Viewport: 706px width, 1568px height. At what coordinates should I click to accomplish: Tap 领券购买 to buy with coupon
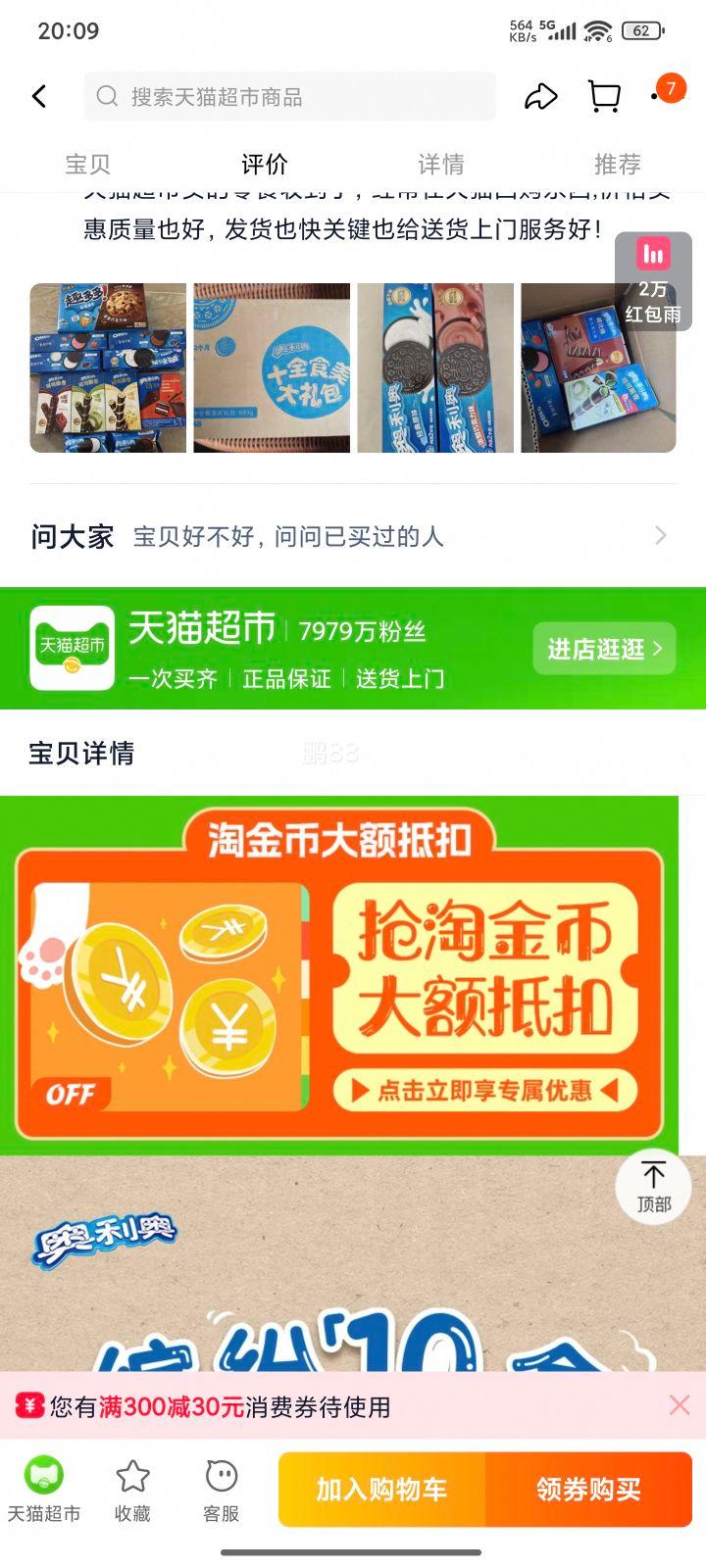pyautogui.click(x=588, y=1490)
